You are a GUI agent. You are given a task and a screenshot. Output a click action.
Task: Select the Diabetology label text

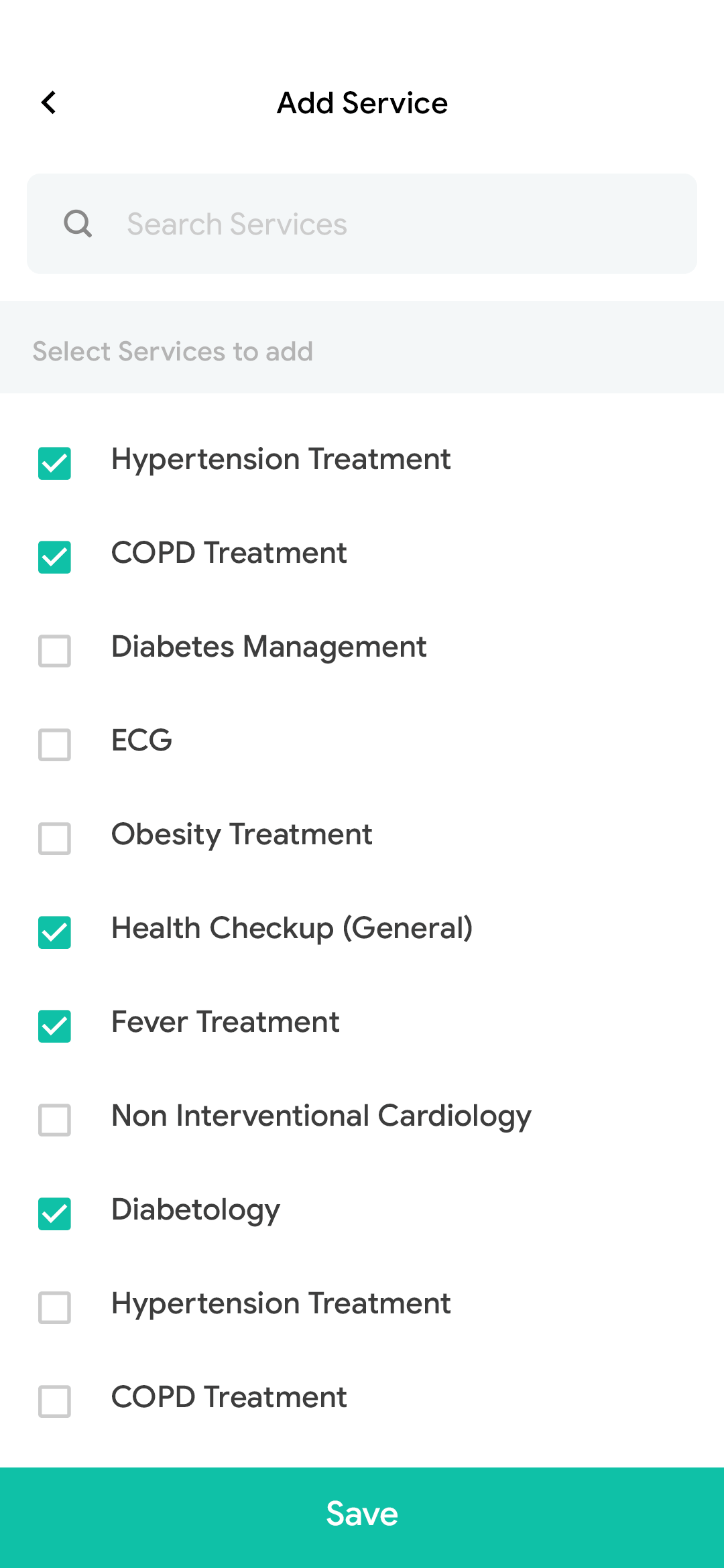pos(196,1210)
